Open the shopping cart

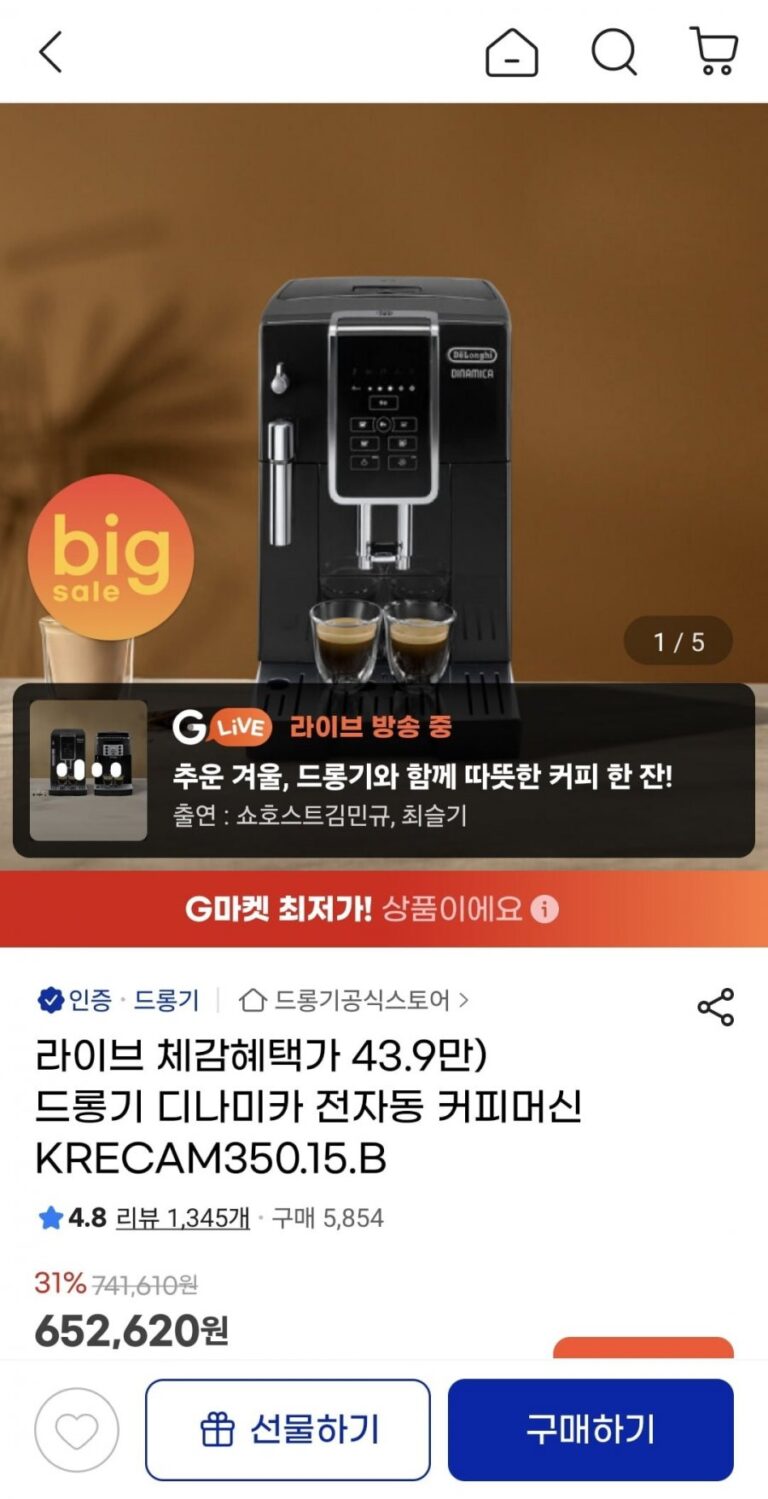click(x=714, y=52)
